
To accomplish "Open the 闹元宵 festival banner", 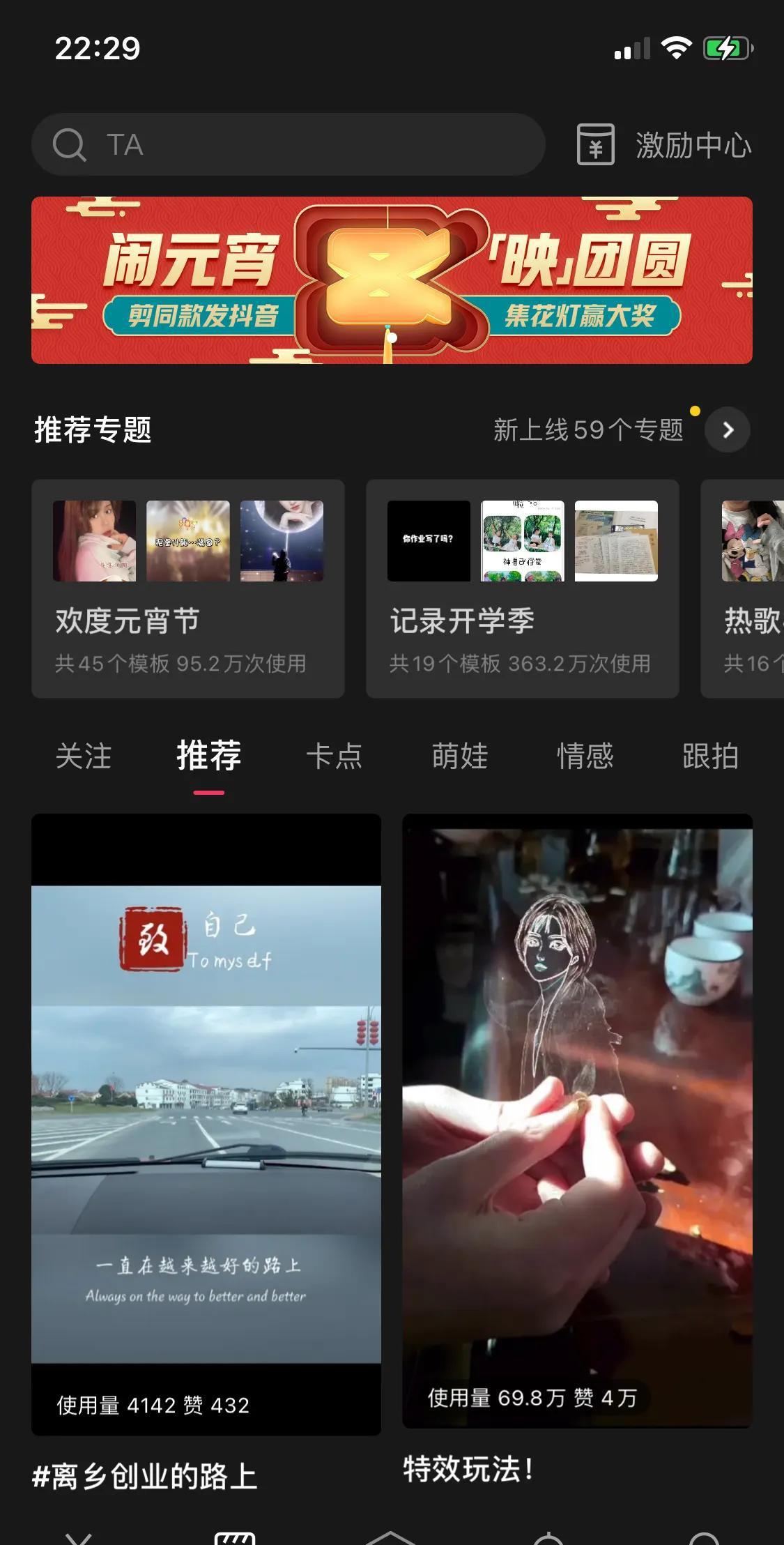I will point(392,280).
